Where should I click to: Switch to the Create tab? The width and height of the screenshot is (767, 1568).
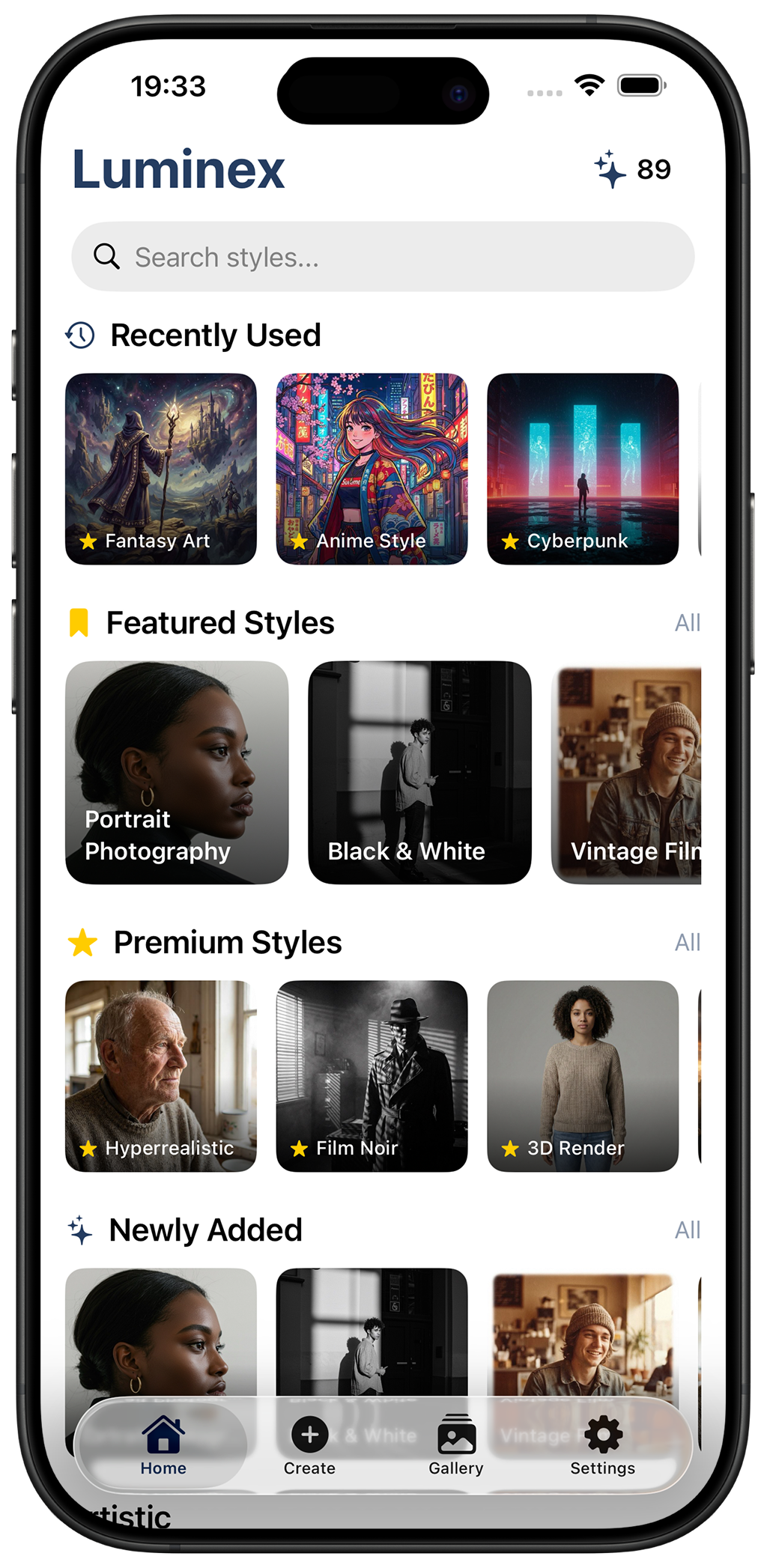coord(309,1446)
